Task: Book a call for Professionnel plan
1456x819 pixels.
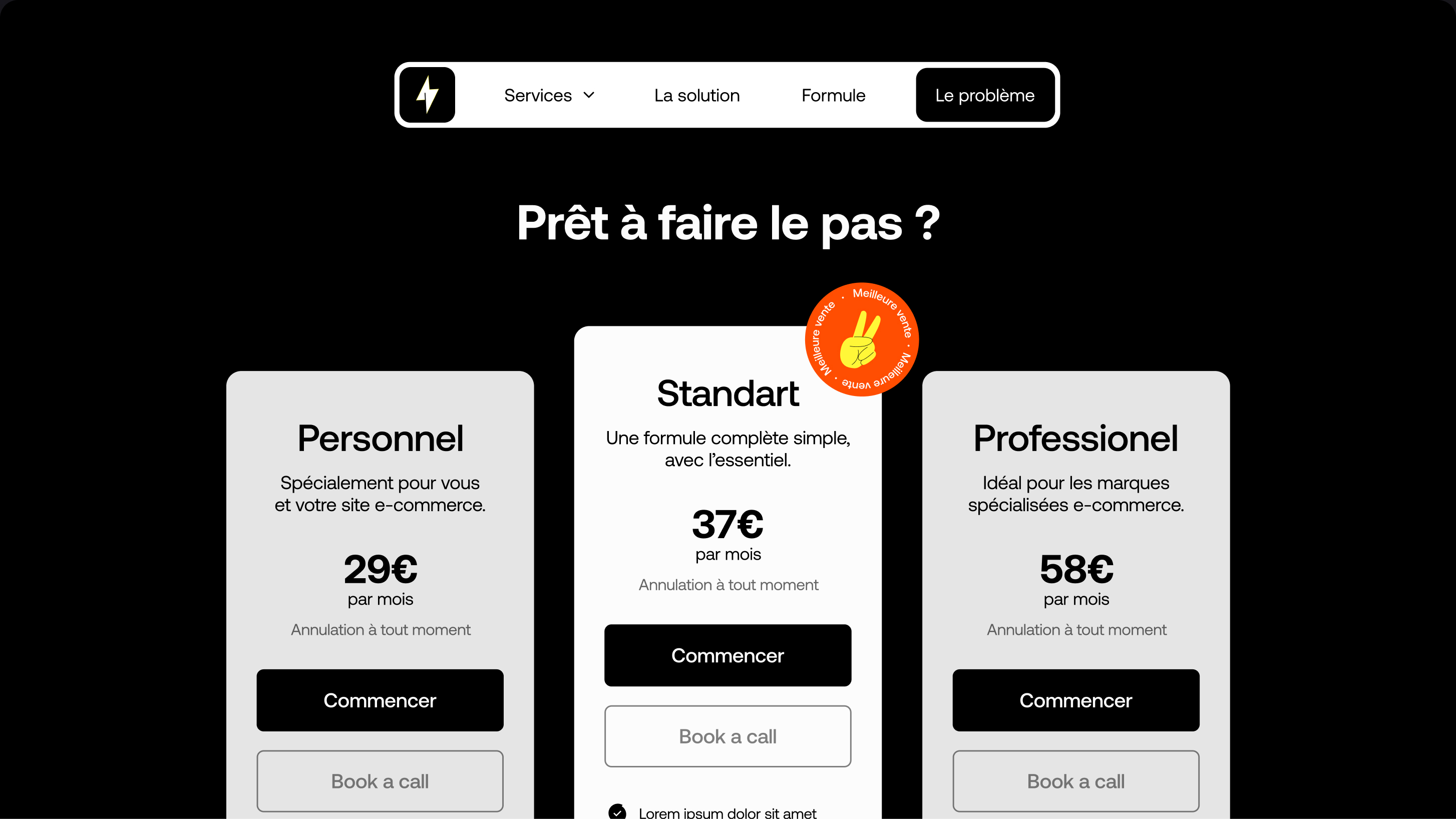Action: (x=1075, y=781)
